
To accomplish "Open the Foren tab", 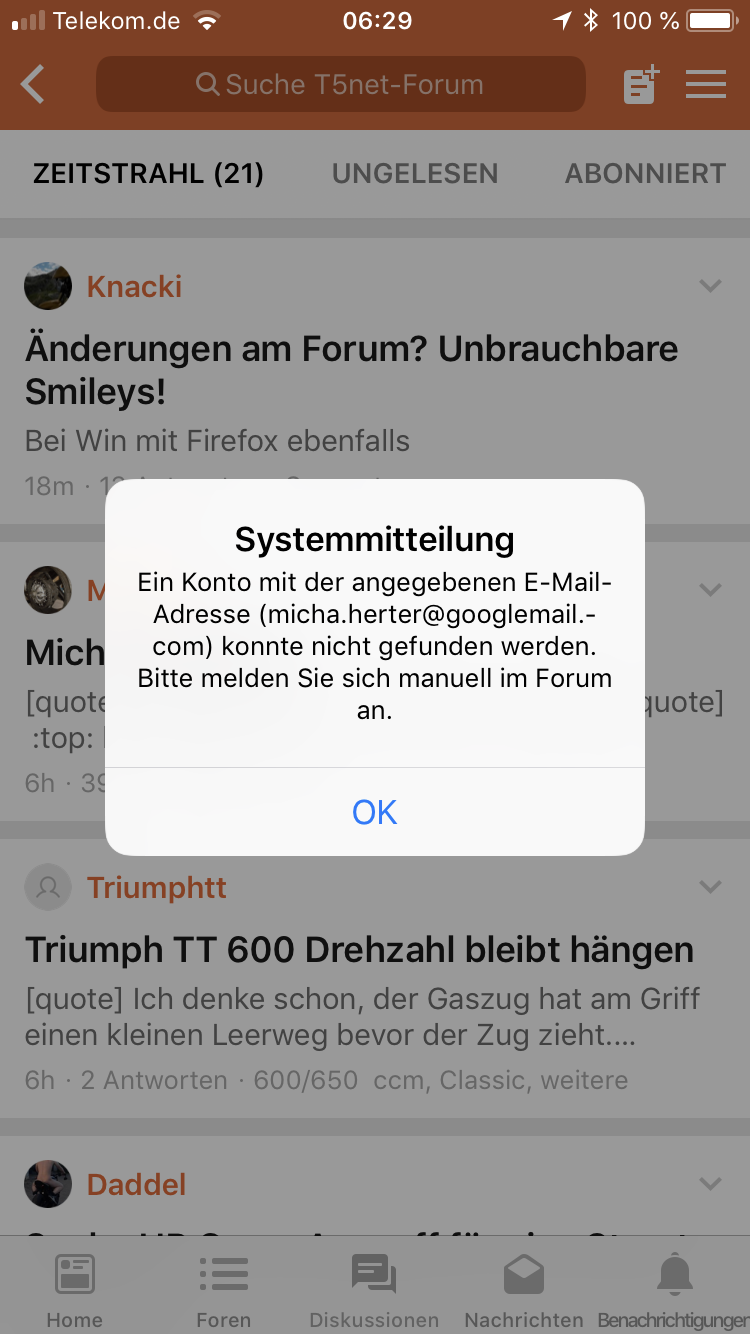I will point(224,1289).
